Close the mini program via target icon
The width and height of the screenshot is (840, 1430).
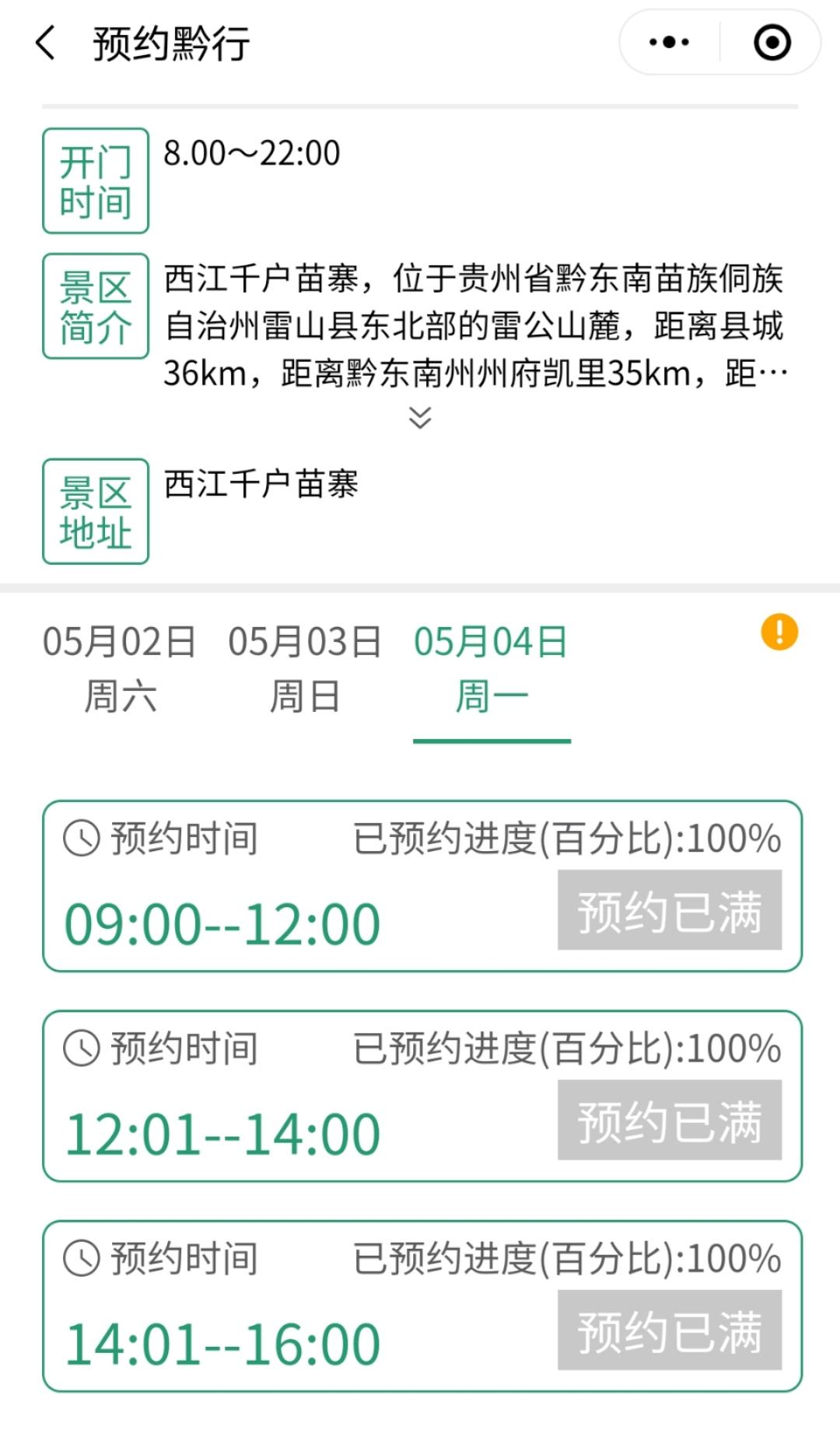772,43
